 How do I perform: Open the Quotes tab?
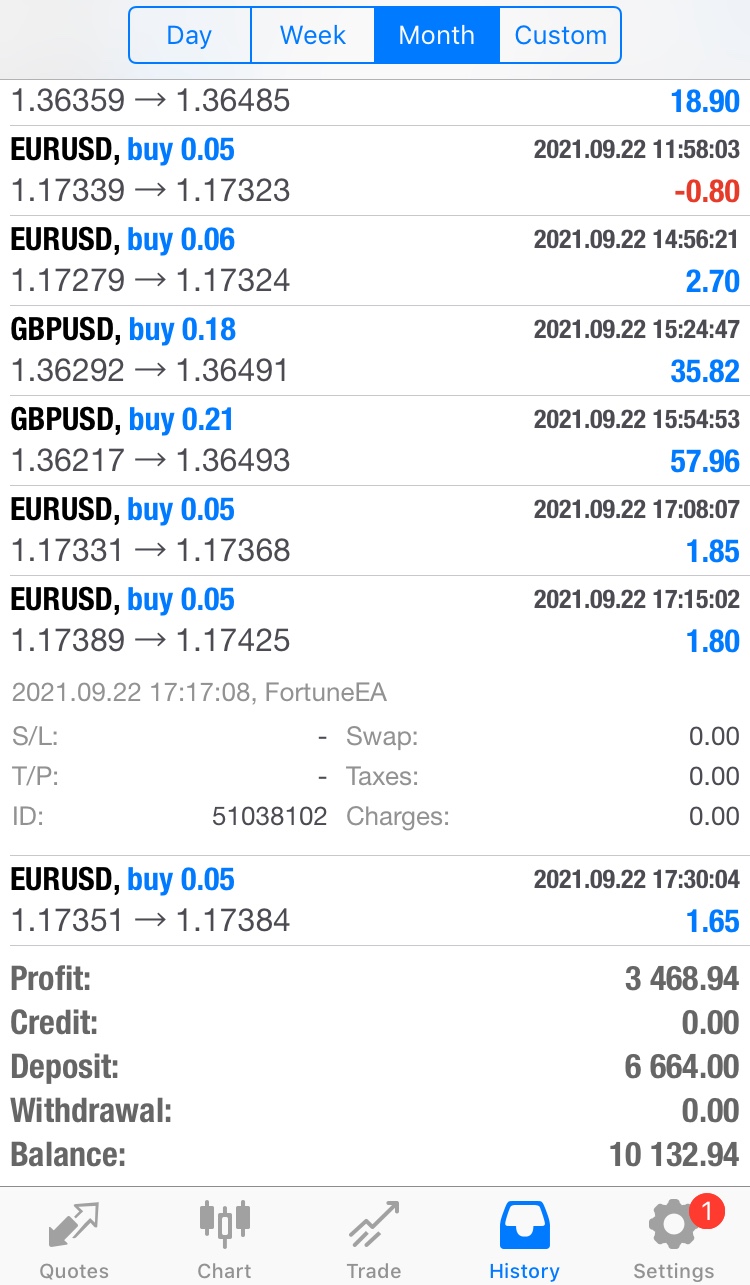74,1238
